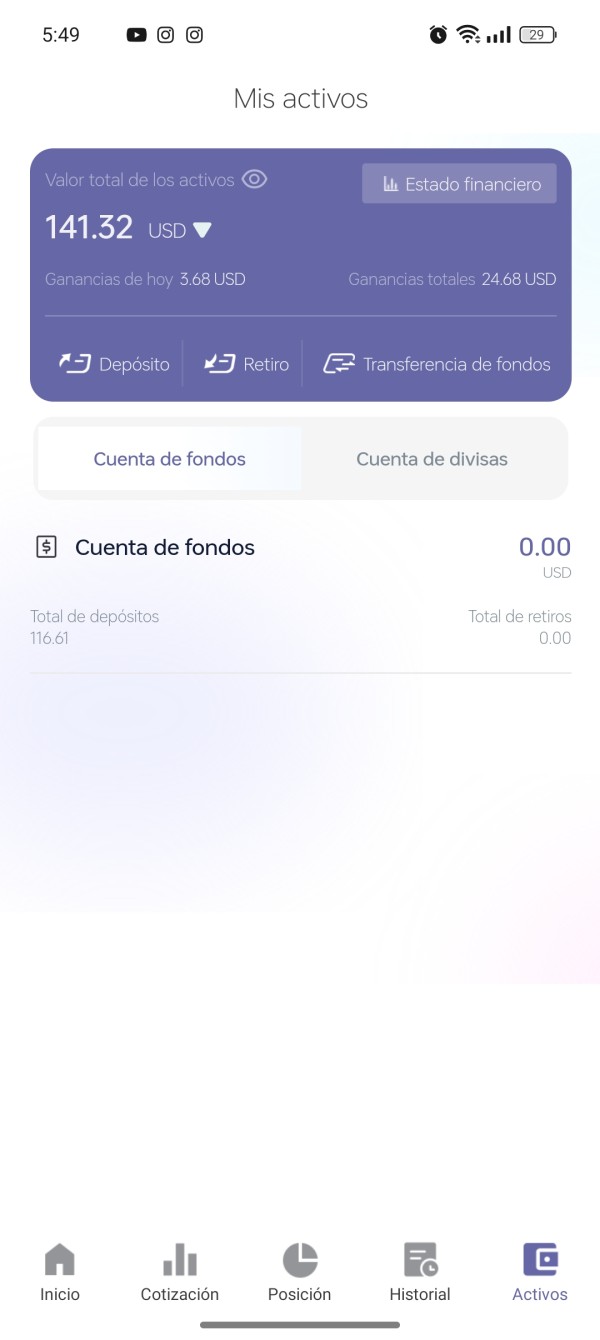Open the Cotización tab
This screenshot has width=600, height=1340.
point(180,1272)
